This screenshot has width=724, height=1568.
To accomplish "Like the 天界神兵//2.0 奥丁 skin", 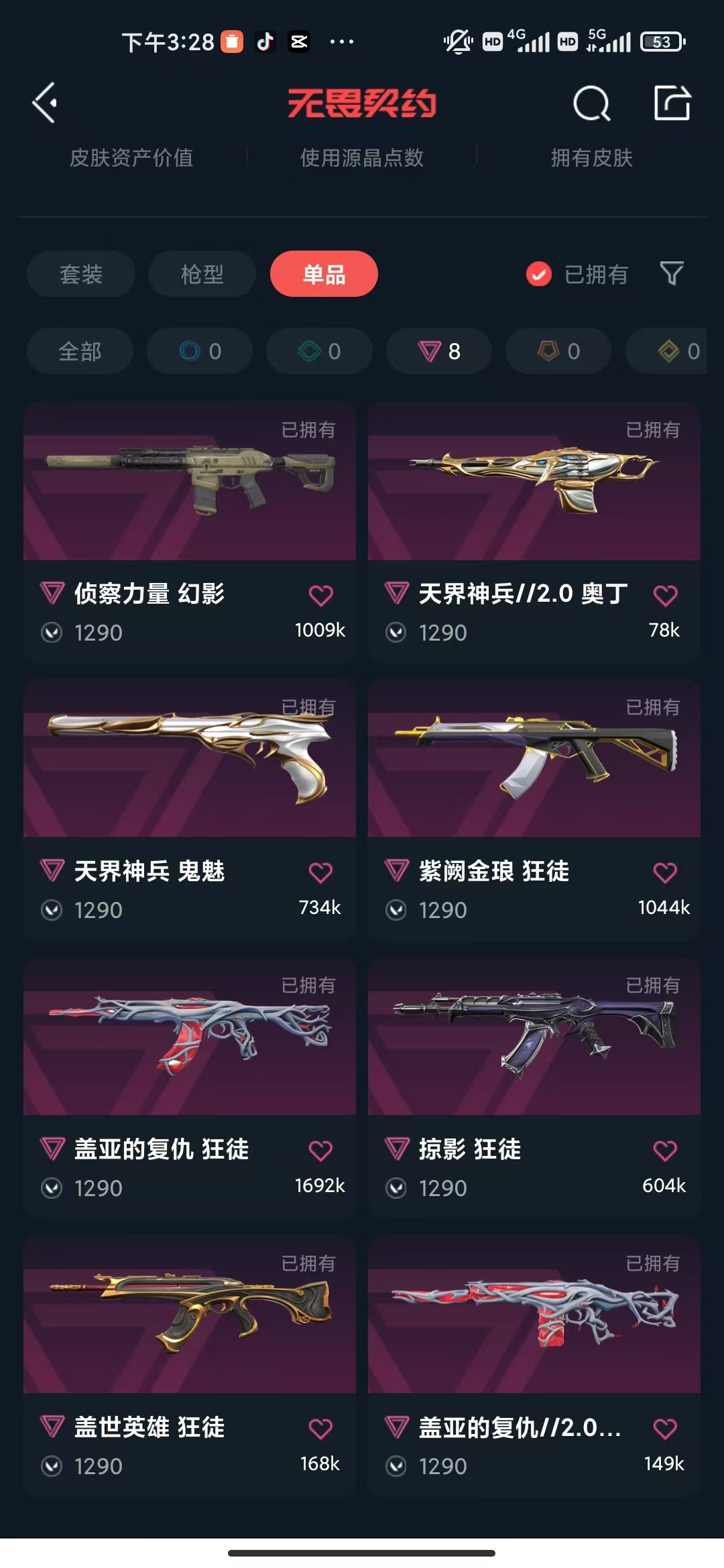I will tap(665, 595).
